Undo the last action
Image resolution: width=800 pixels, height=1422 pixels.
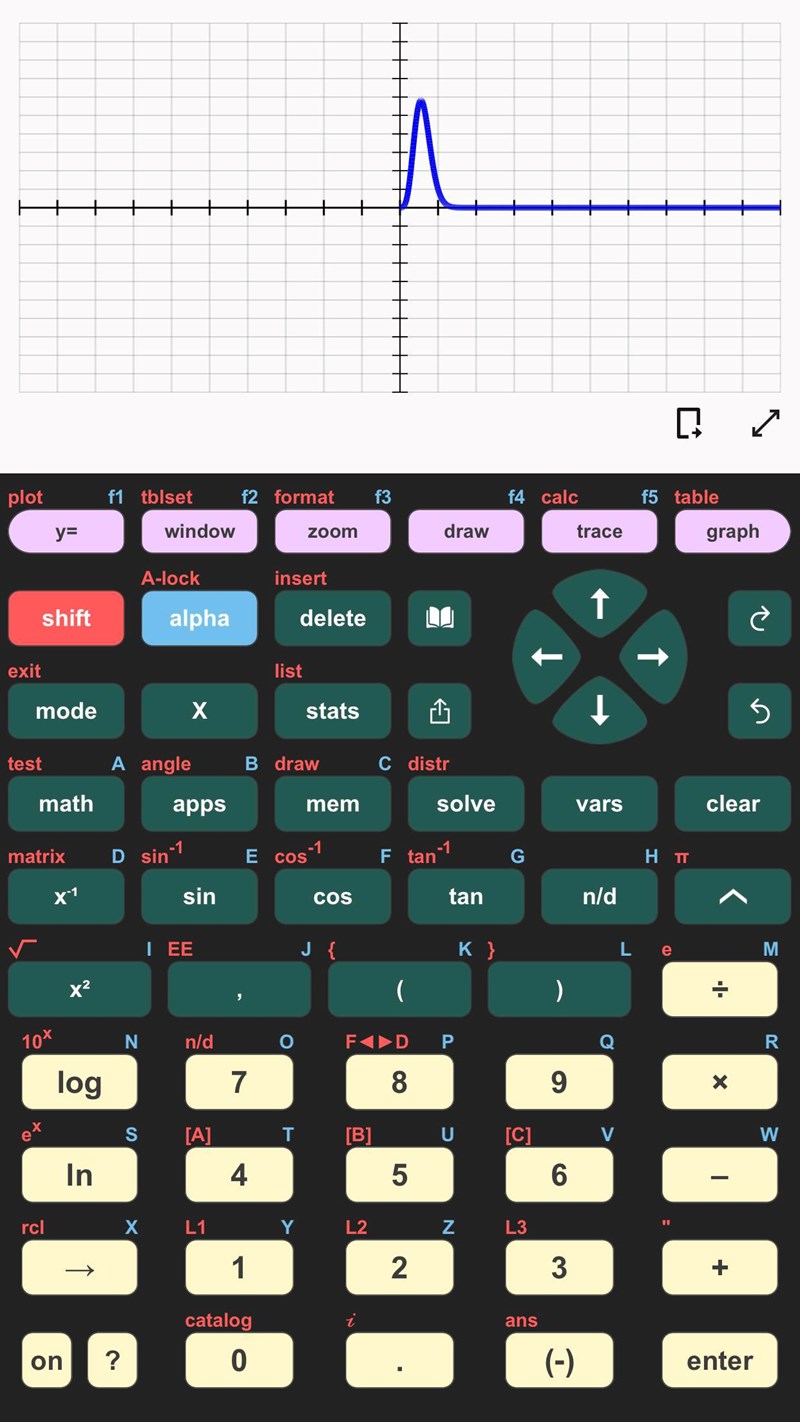click(759, 711)
